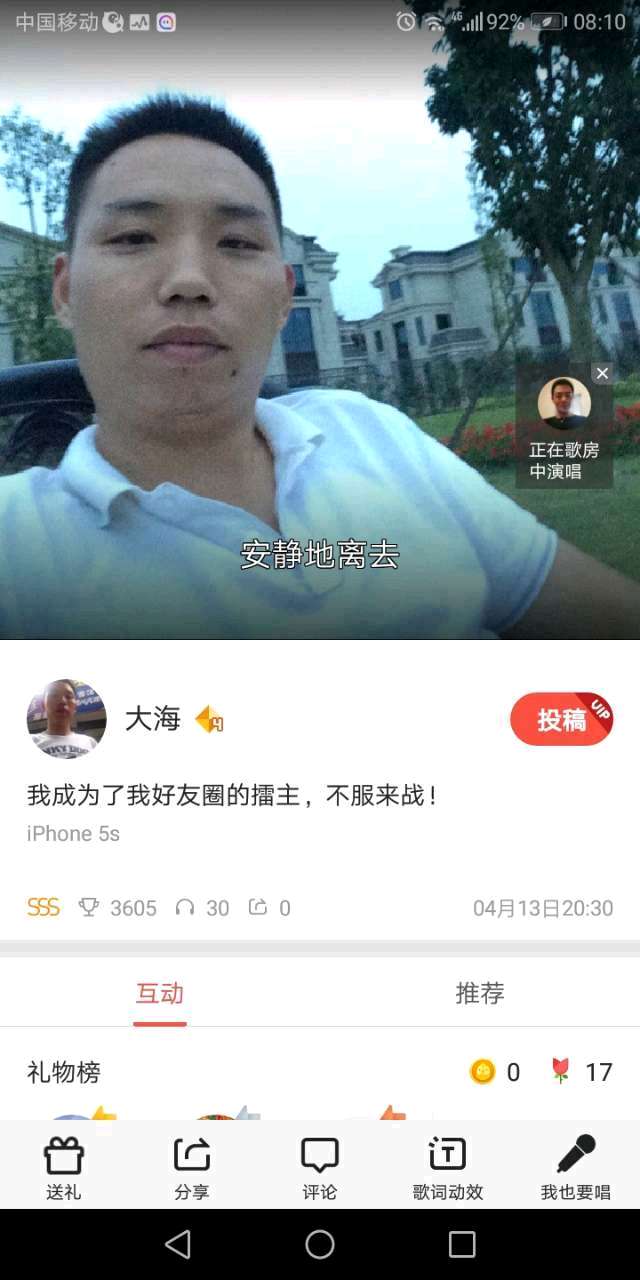640x1280 pixels.
Task: Tap the red 投稿 button
Action: (561, 719)
